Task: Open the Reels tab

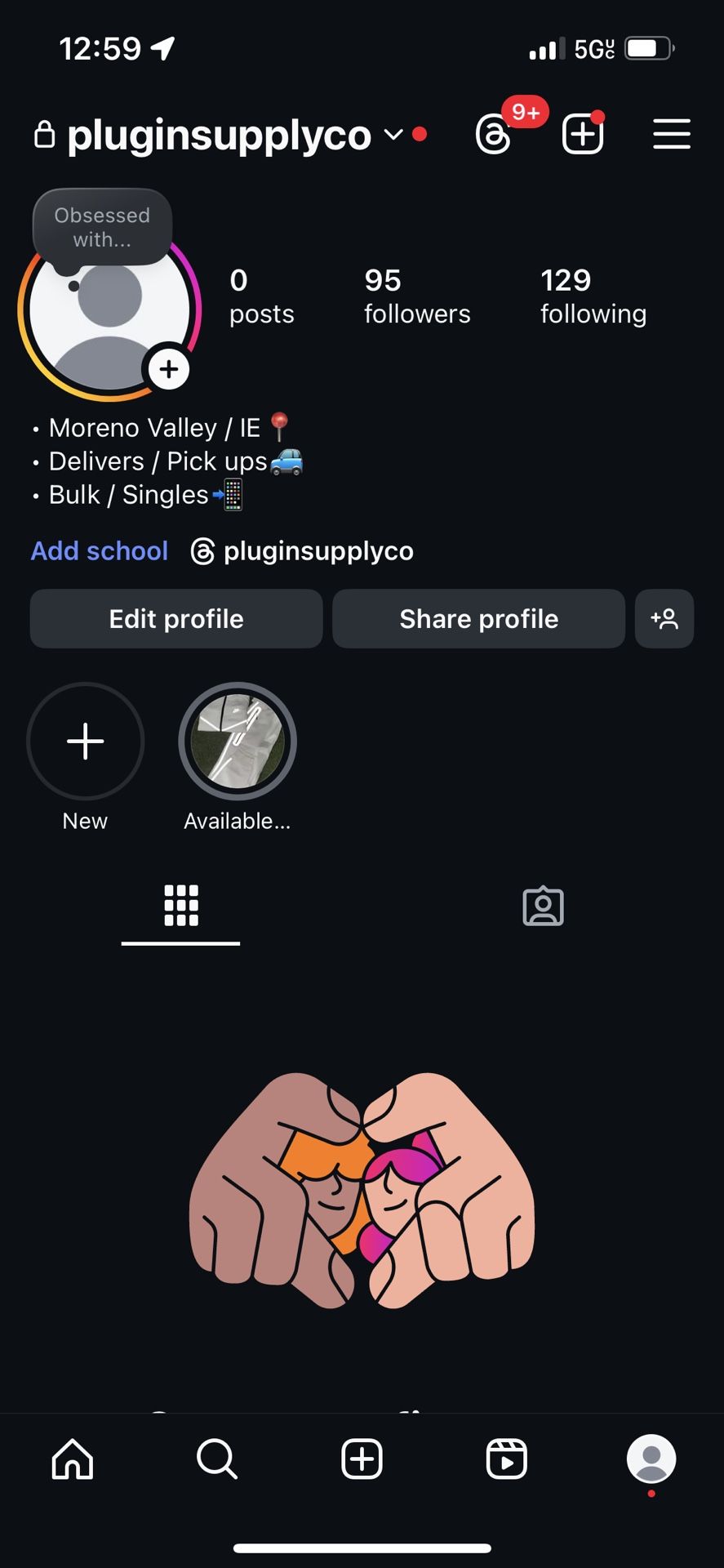Action: click(x=507, y=1459)
